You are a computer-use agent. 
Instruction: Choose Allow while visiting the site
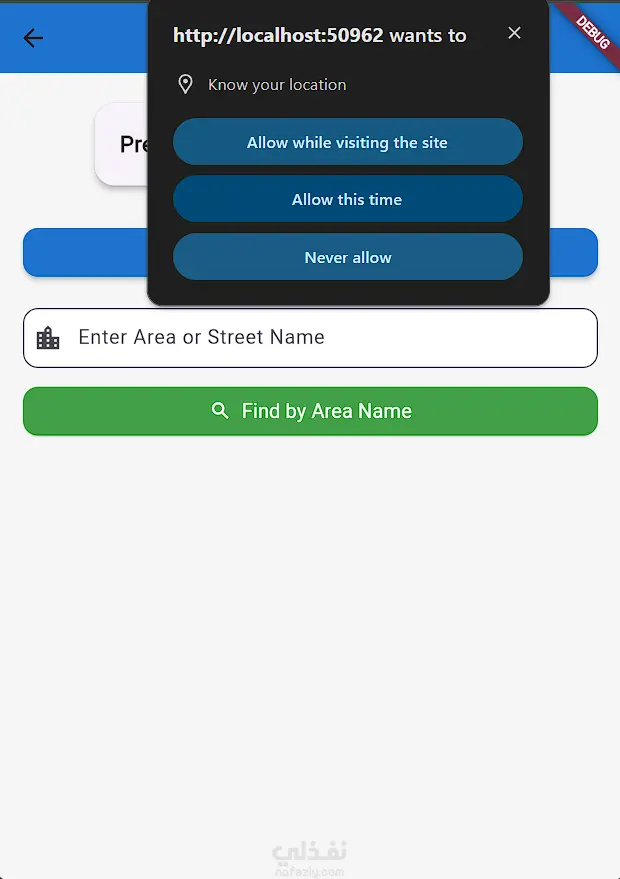(347, 142)
